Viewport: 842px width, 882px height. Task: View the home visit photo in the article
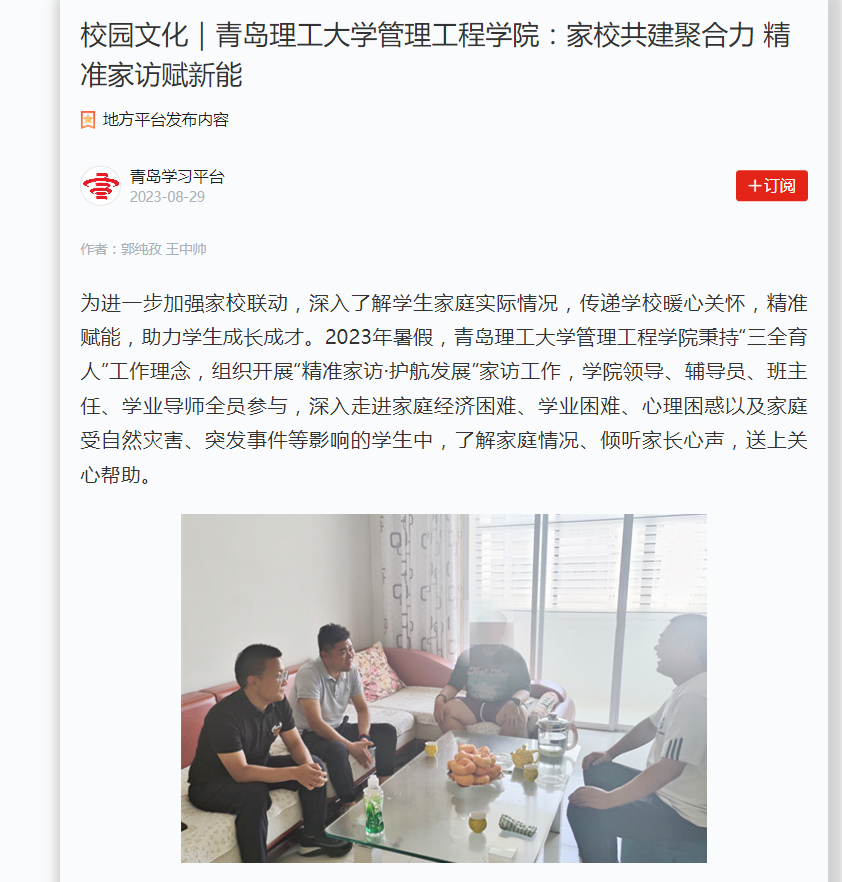pos(443,688)
